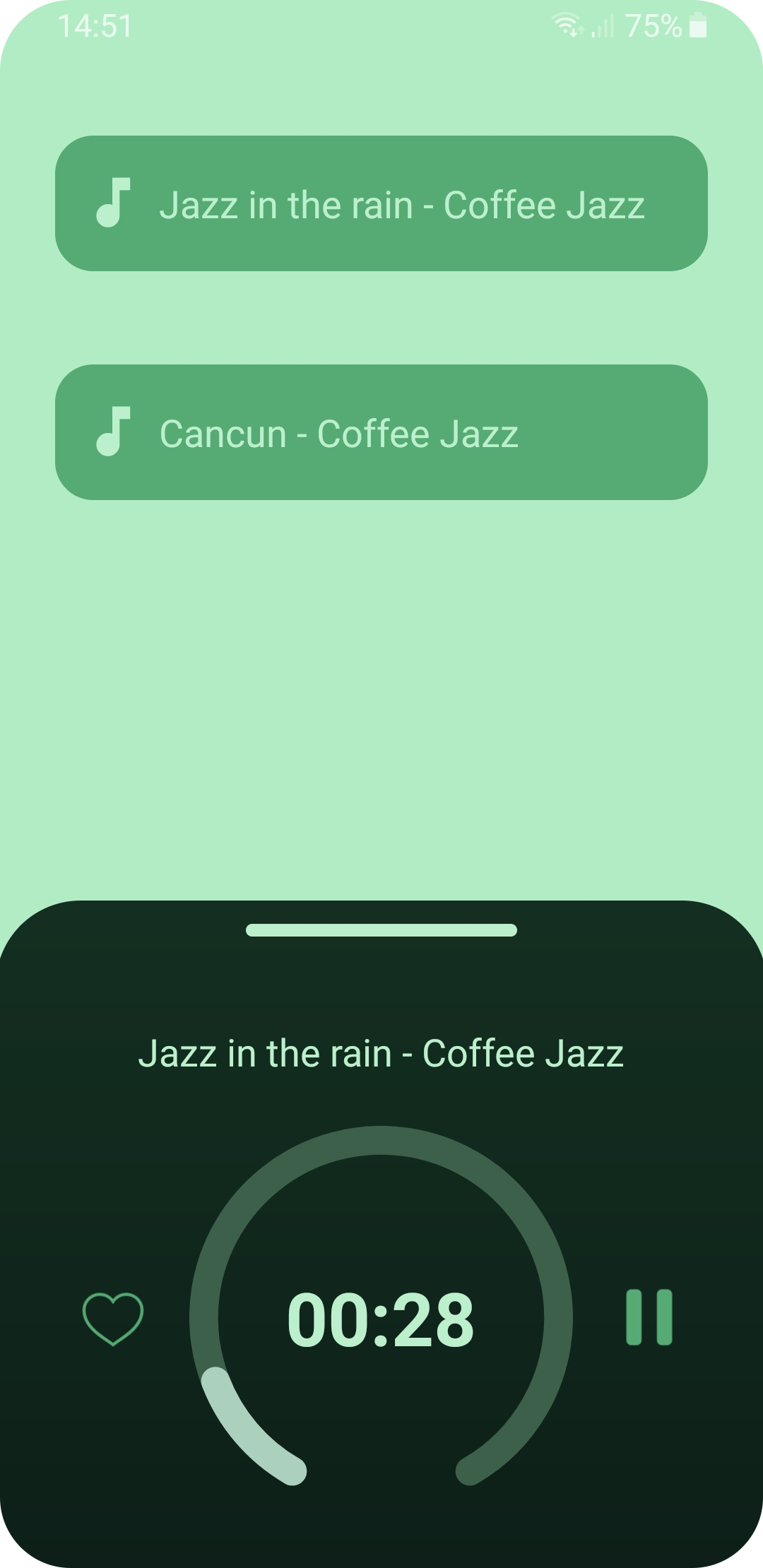Tap the circular playback progress ring
763x1568 pixels.
(381, 1141)
